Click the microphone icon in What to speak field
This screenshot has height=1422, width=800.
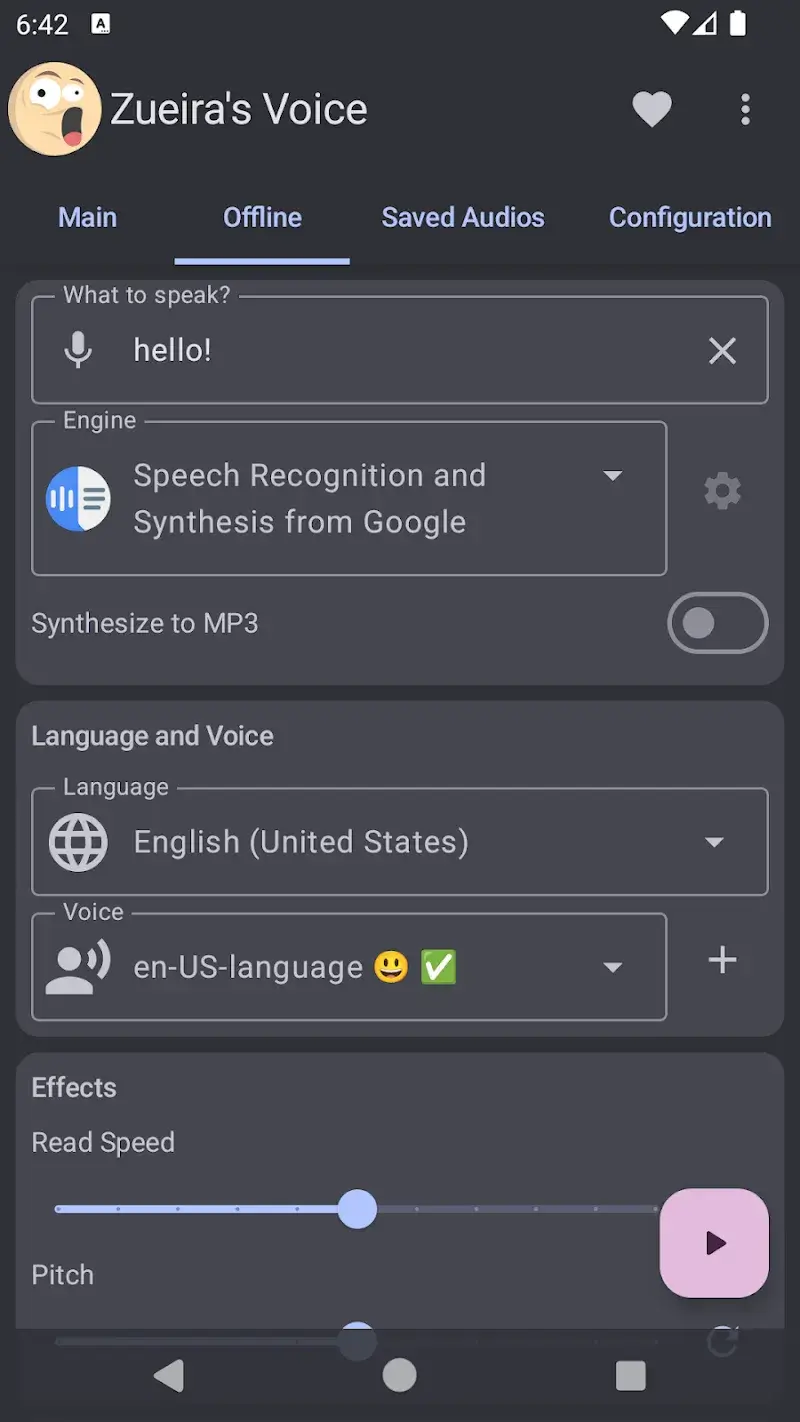78,350
